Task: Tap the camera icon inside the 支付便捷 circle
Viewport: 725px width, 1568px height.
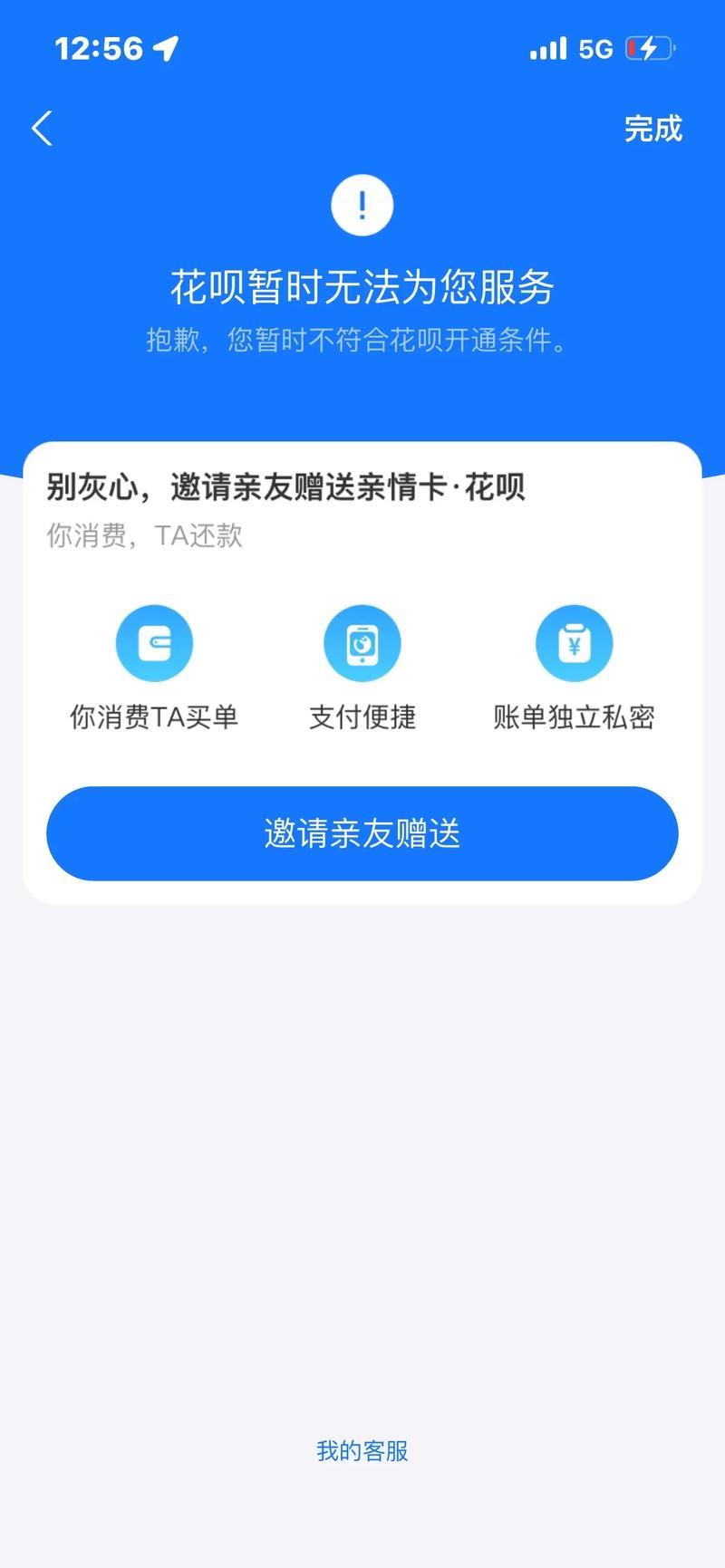Action: tap(362, 642)
